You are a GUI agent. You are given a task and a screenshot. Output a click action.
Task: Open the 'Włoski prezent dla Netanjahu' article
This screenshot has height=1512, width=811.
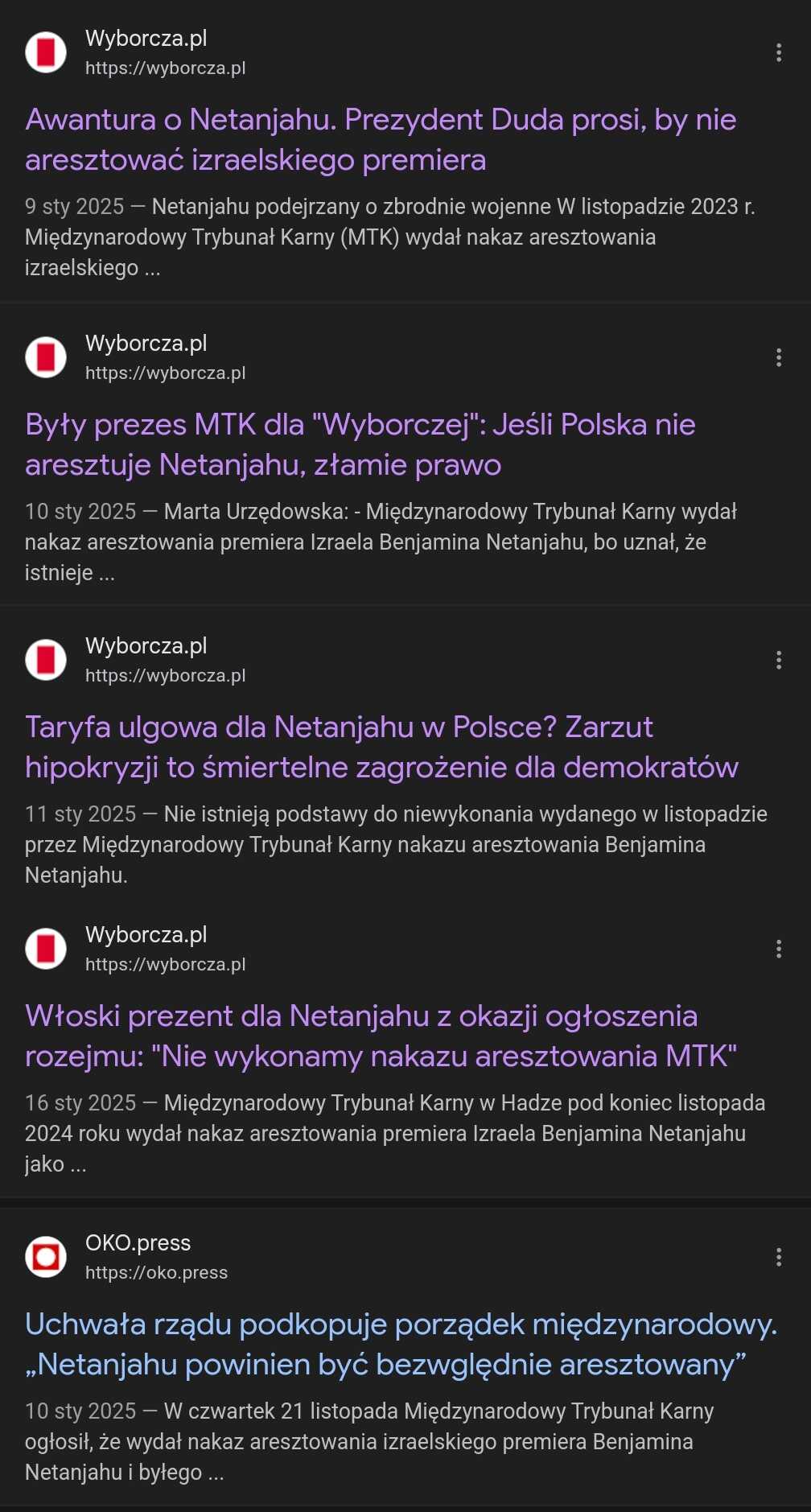tap(381, 1036)
